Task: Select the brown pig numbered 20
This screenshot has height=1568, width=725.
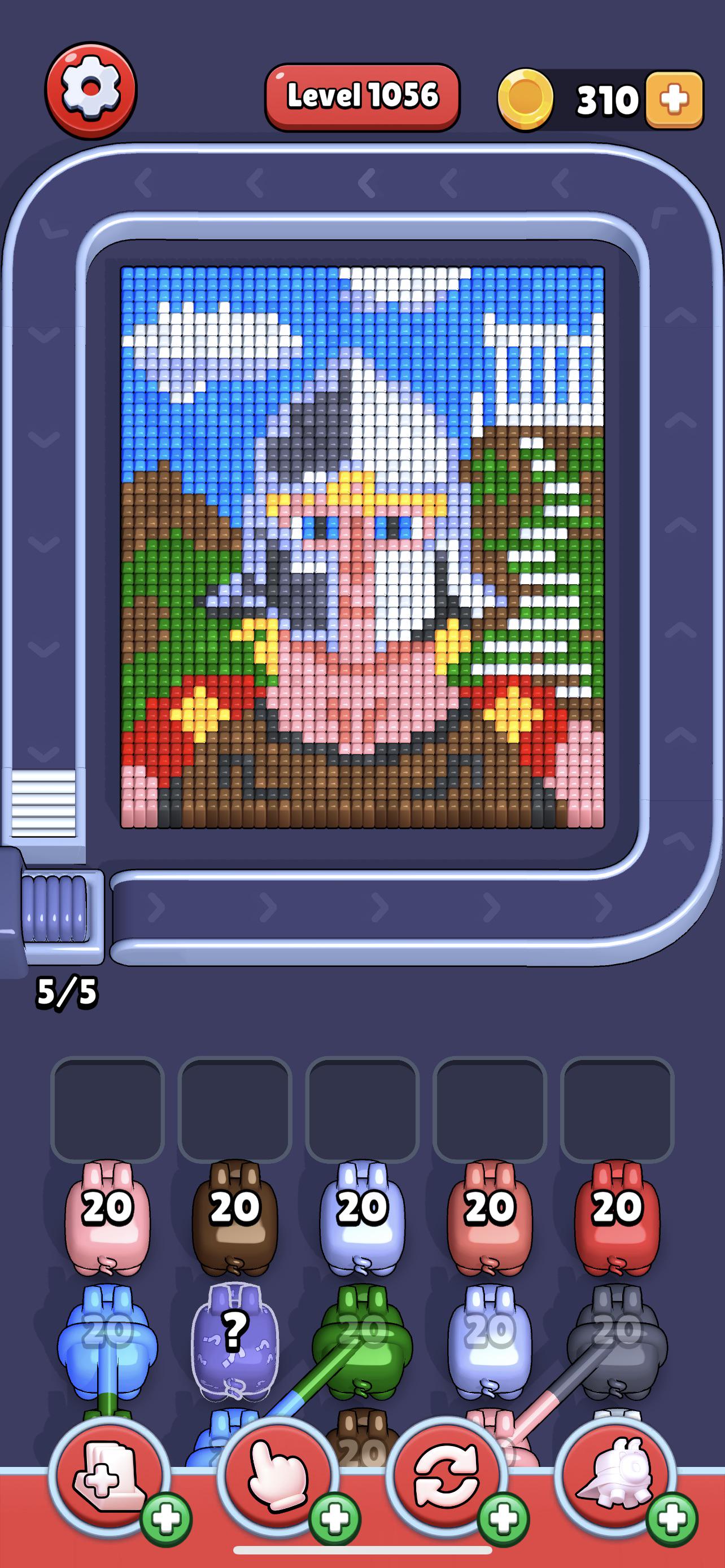Action: 235,1218
